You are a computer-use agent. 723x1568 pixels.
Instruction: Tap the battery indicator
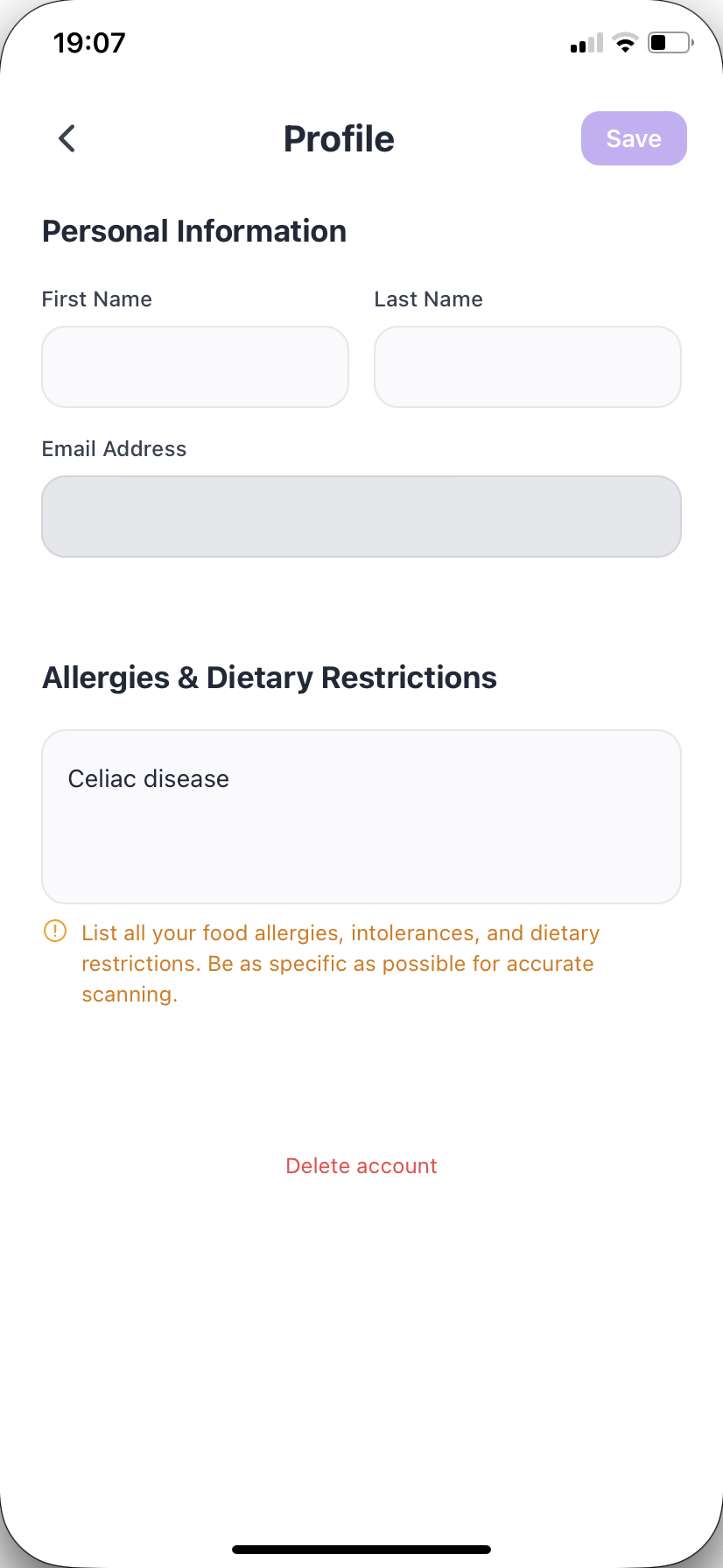[x=668, y=41]
